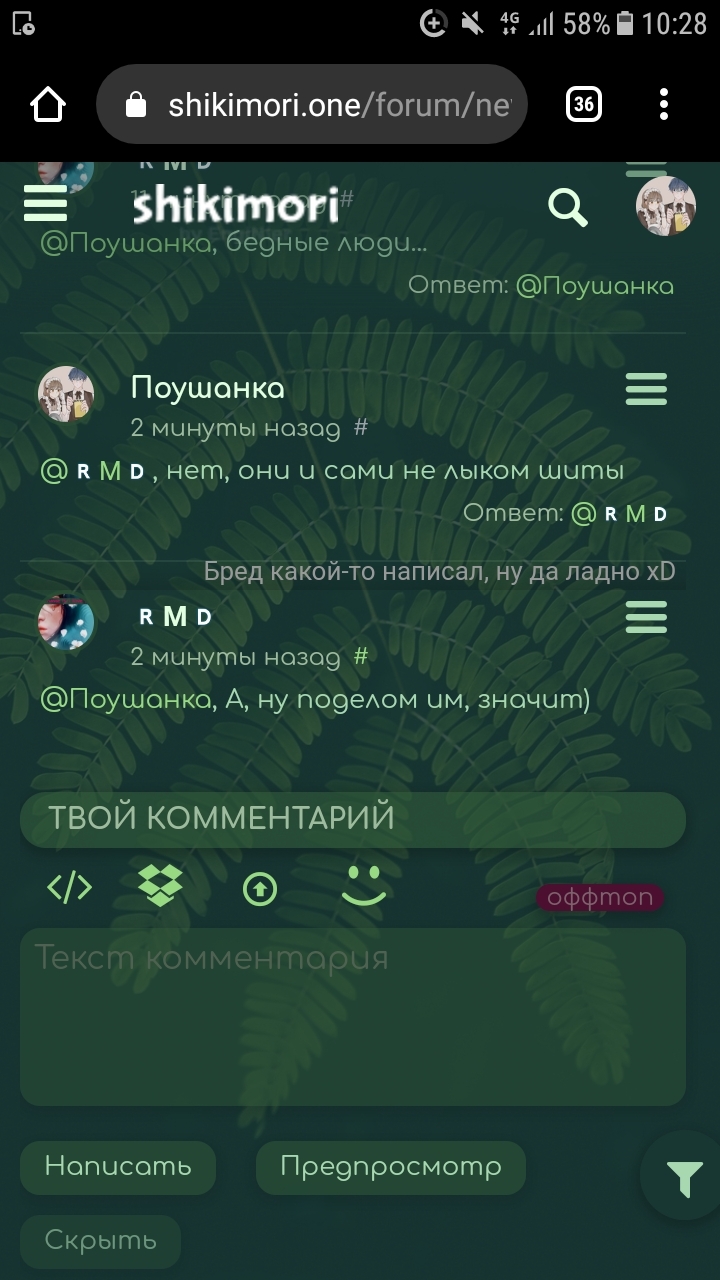Go to browser home page
The image size is (720, 1280).
click(x=48, y=104)
